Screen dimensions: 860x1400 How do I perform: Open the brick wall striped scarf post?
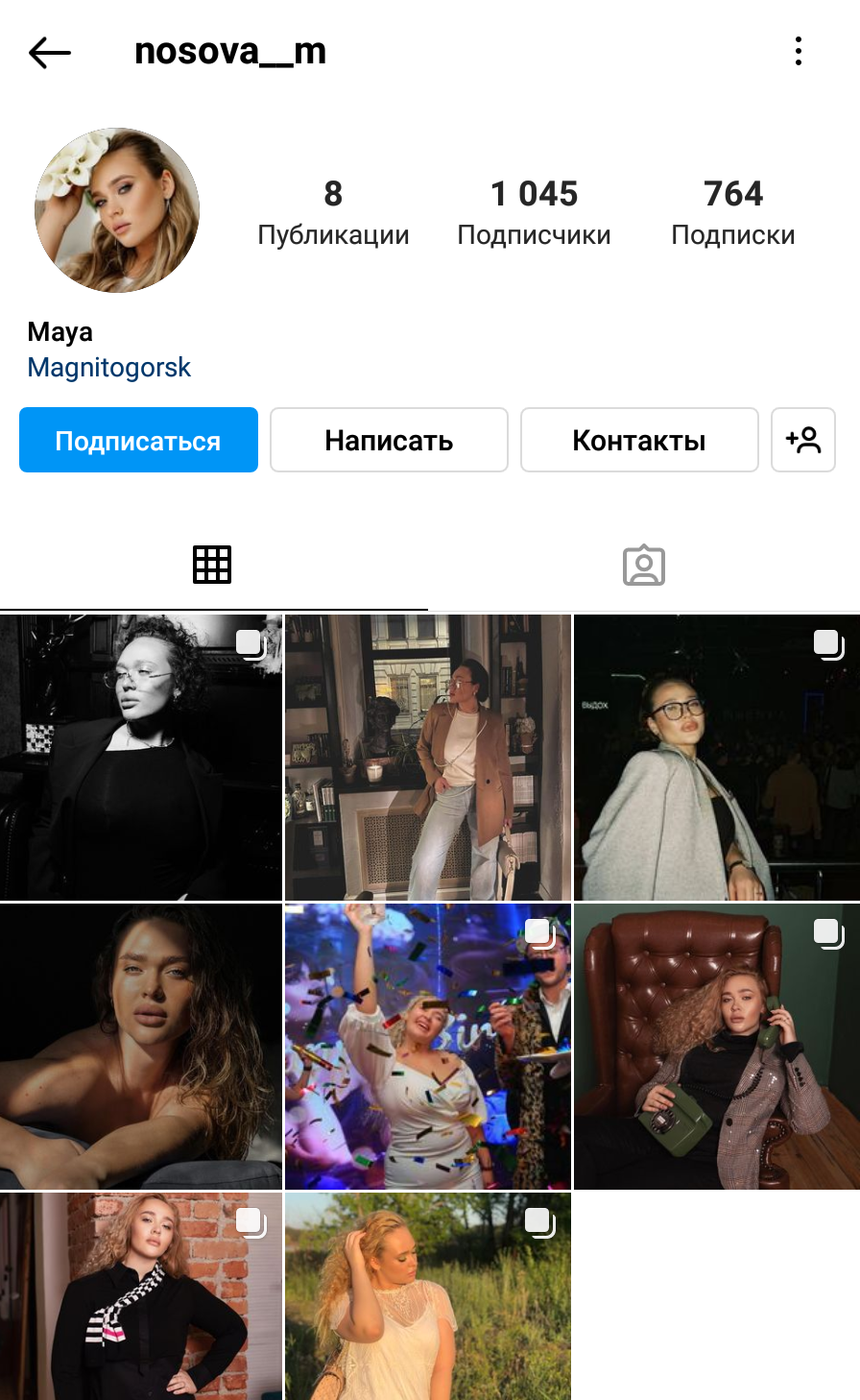coord(141,1296)
